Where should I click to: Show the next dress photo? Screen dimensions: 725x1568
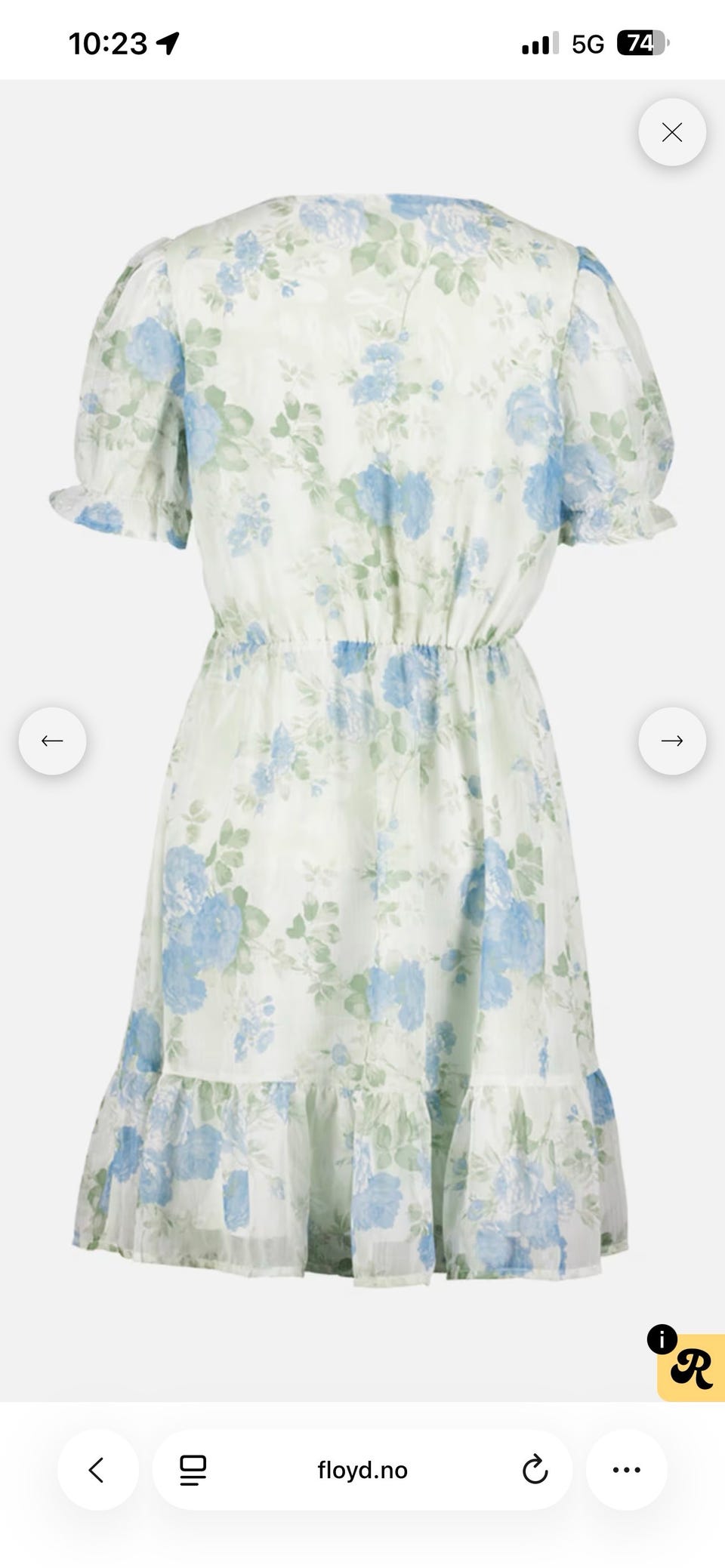click(671, 741)
